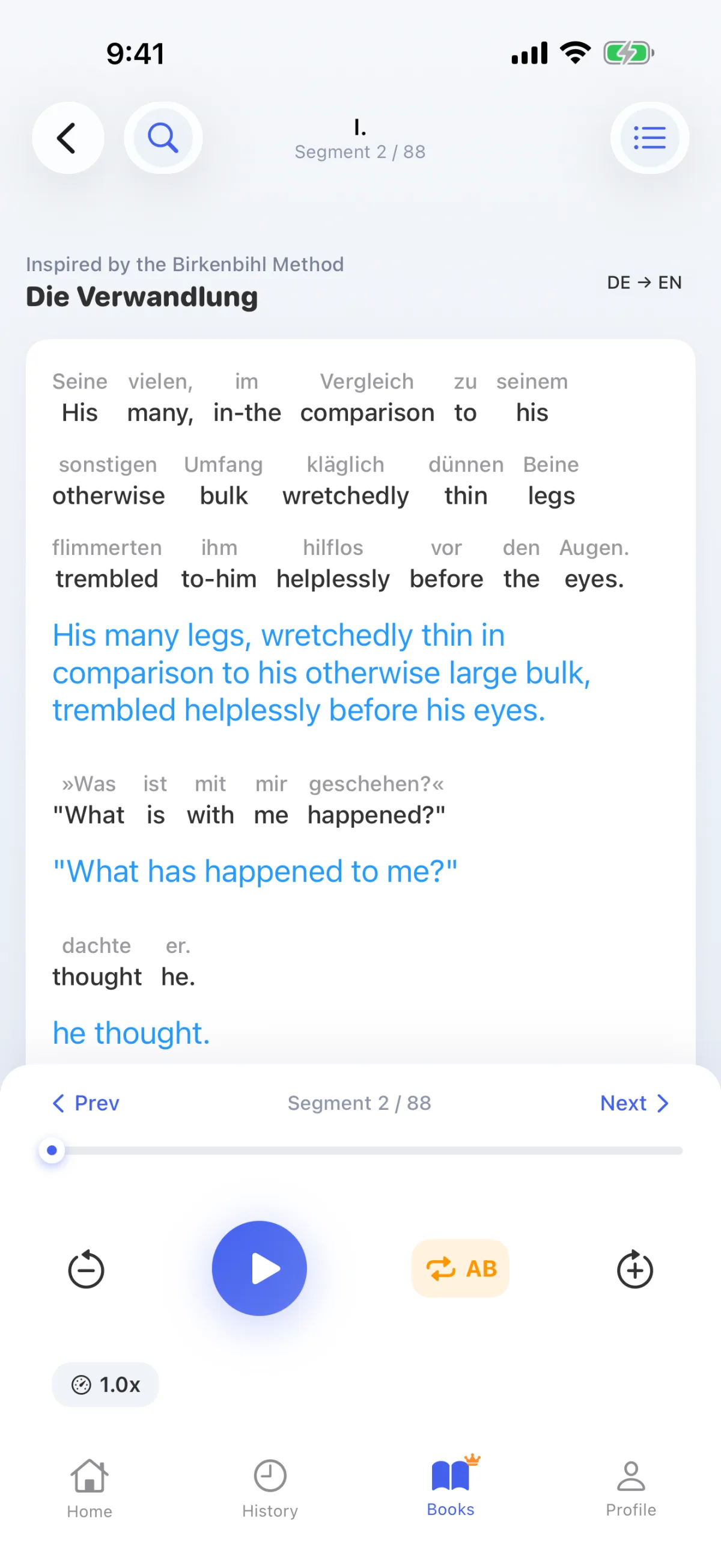Toggle AB repeat loop
Screen dimensions: 721x1568
tap(461, 1269)
